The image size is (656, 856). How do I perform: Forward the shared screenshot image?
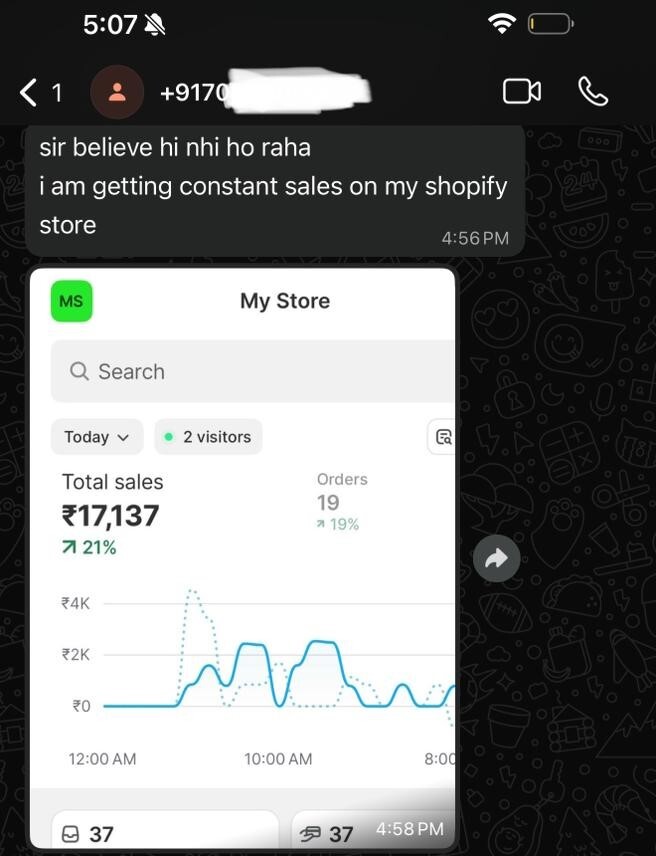pyautogui.click(x=497, y=560)
